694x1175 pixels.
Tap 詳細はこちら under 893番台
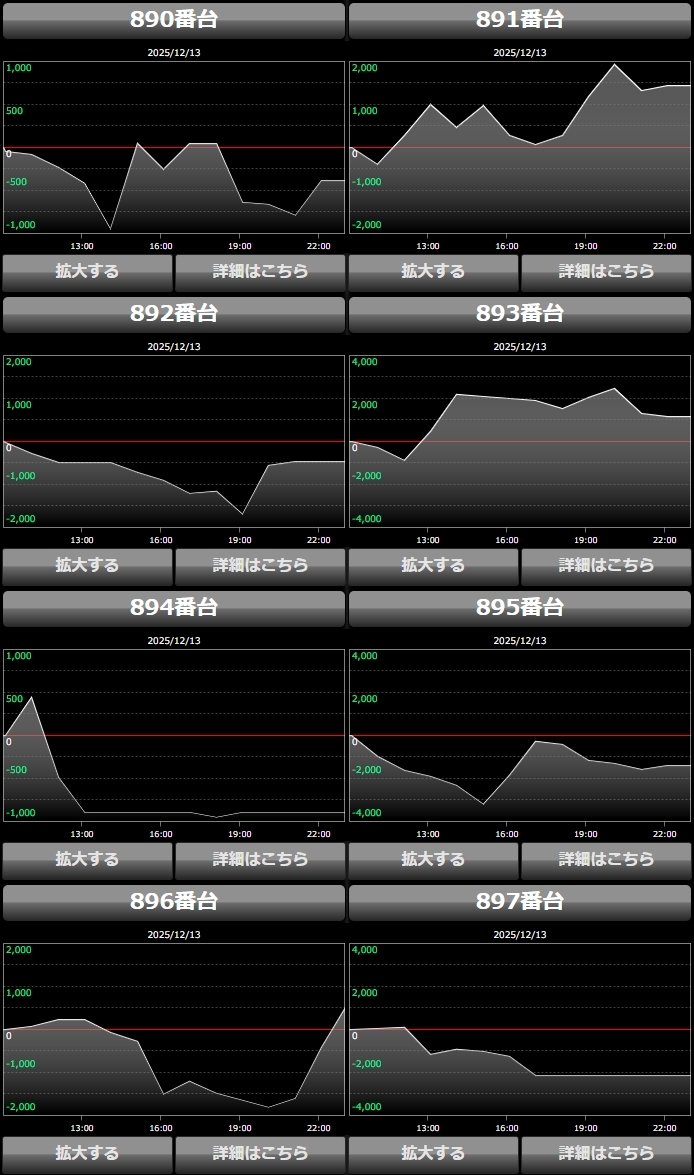(x=606, y=565)
